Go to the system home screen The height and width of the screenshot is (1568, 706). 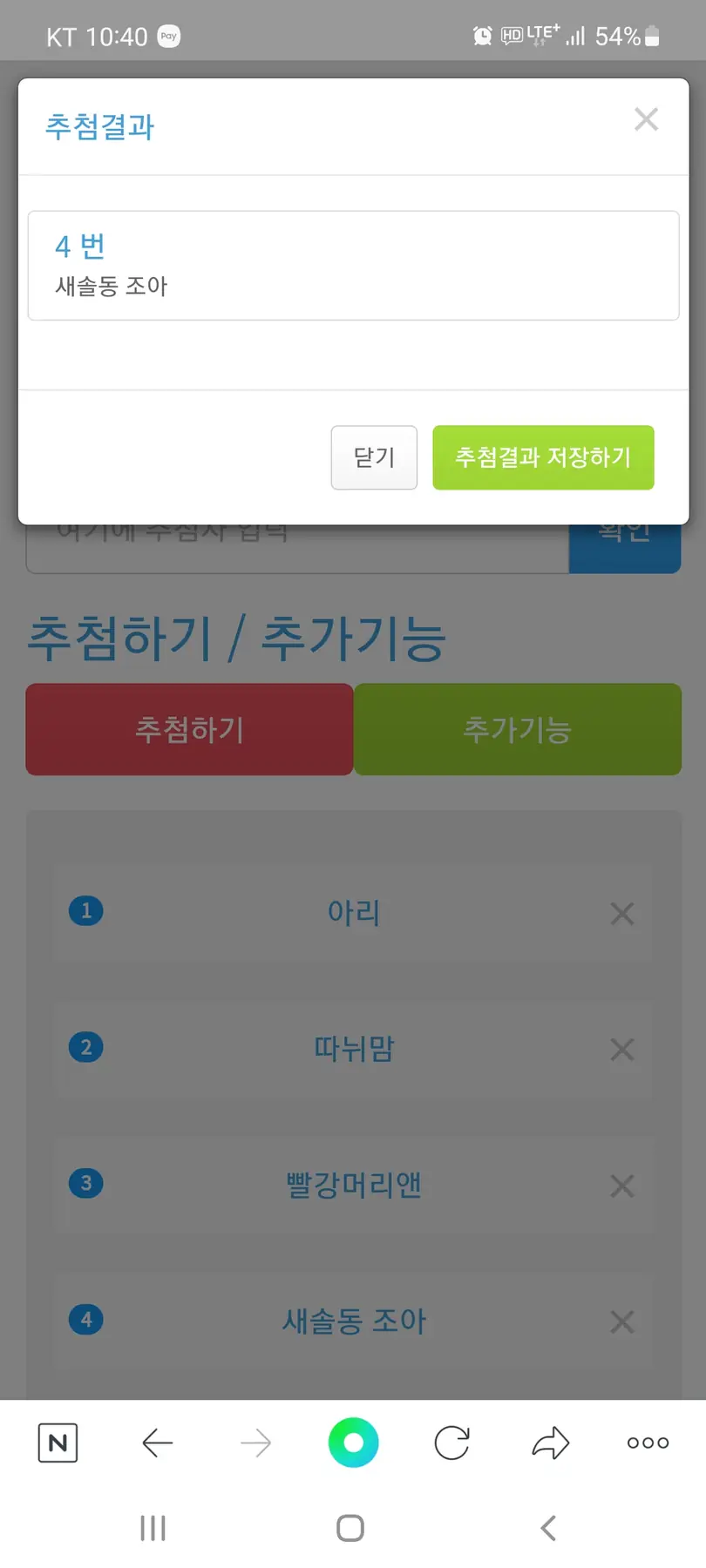pyautogui.click(x=350, y=1527)
